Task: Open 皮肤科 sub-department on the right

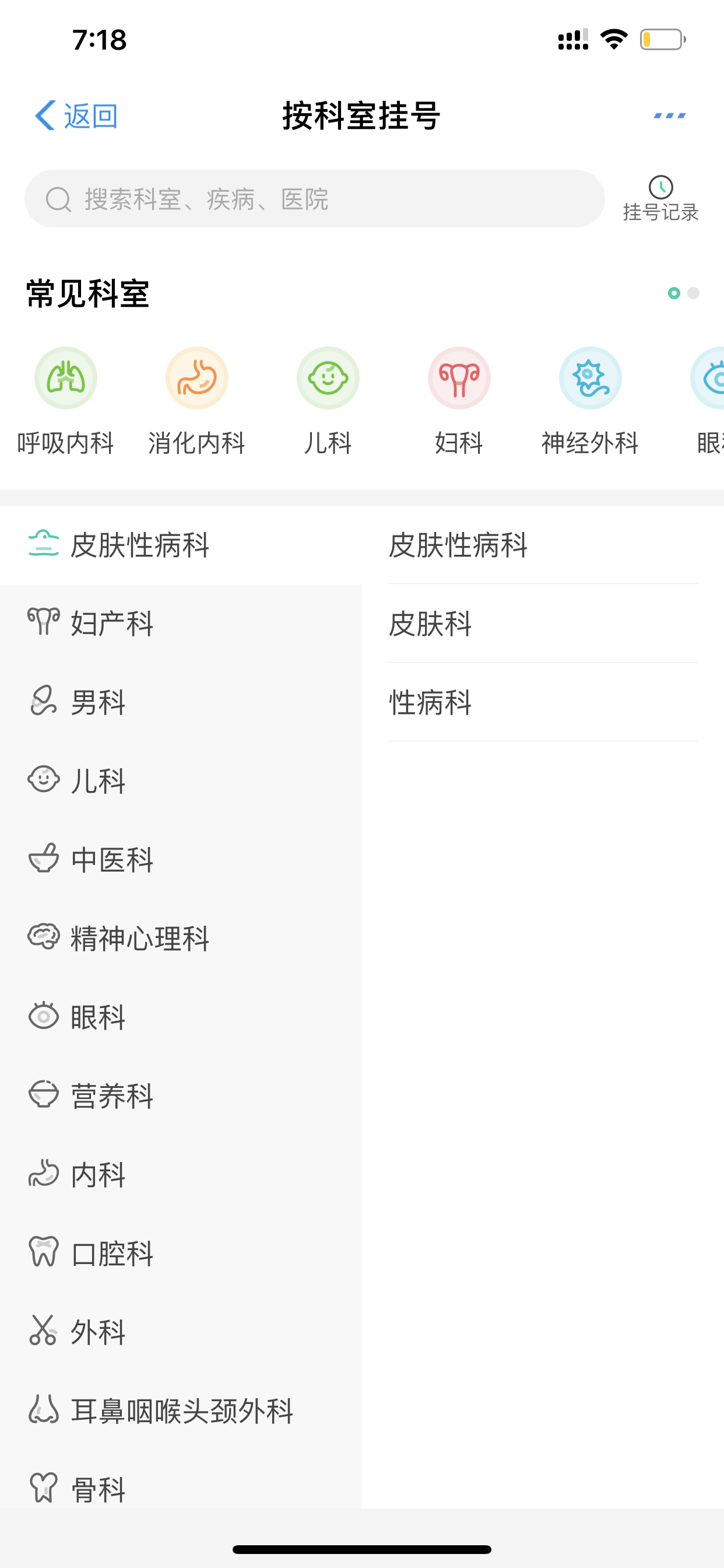Action: coord(543,624)
